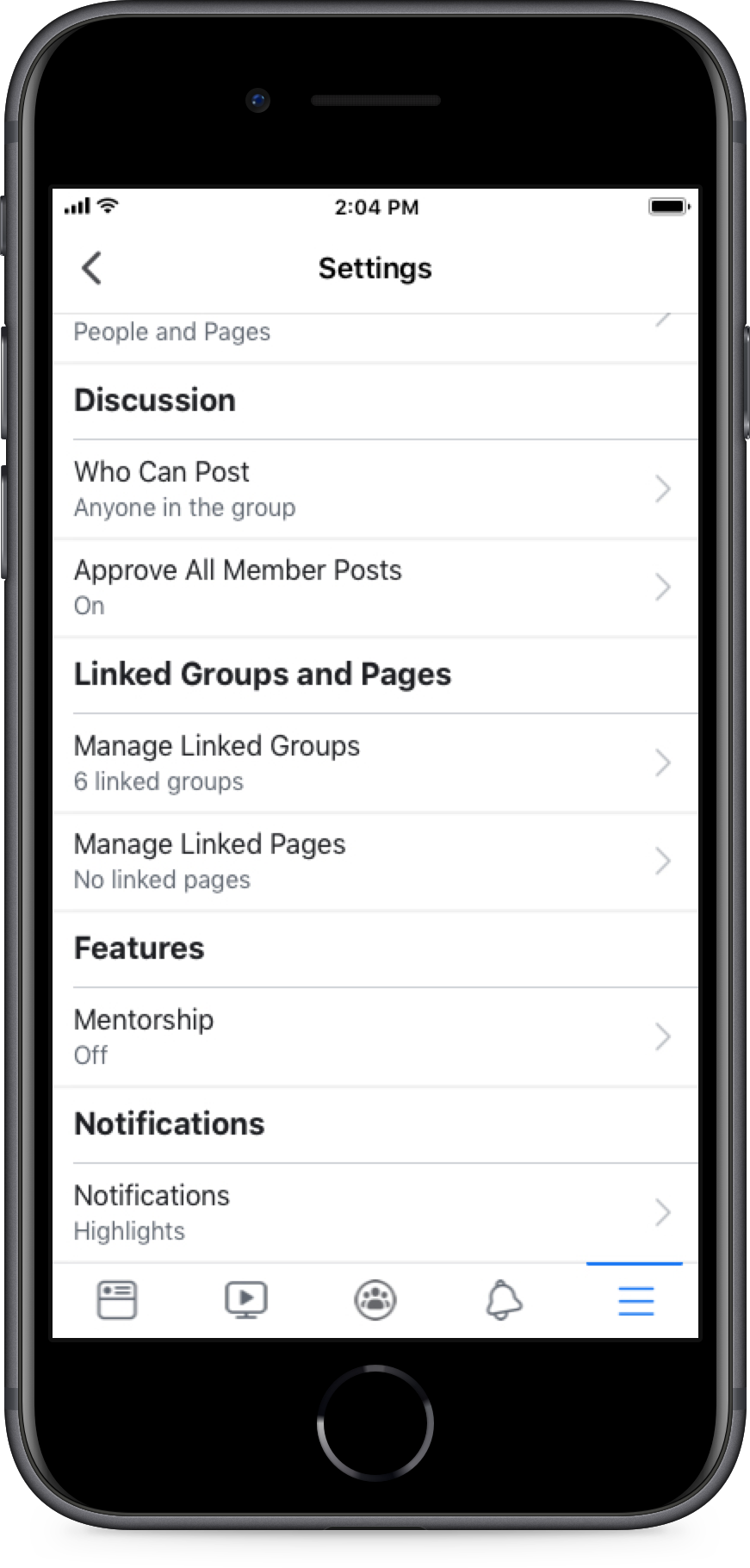Open the hamburger menu tab

[635, 1301]
